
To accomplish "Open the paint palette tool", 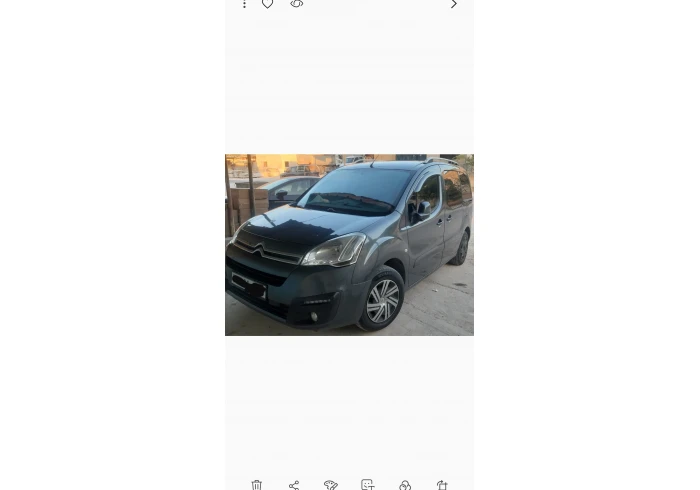I will coord(331,485).
